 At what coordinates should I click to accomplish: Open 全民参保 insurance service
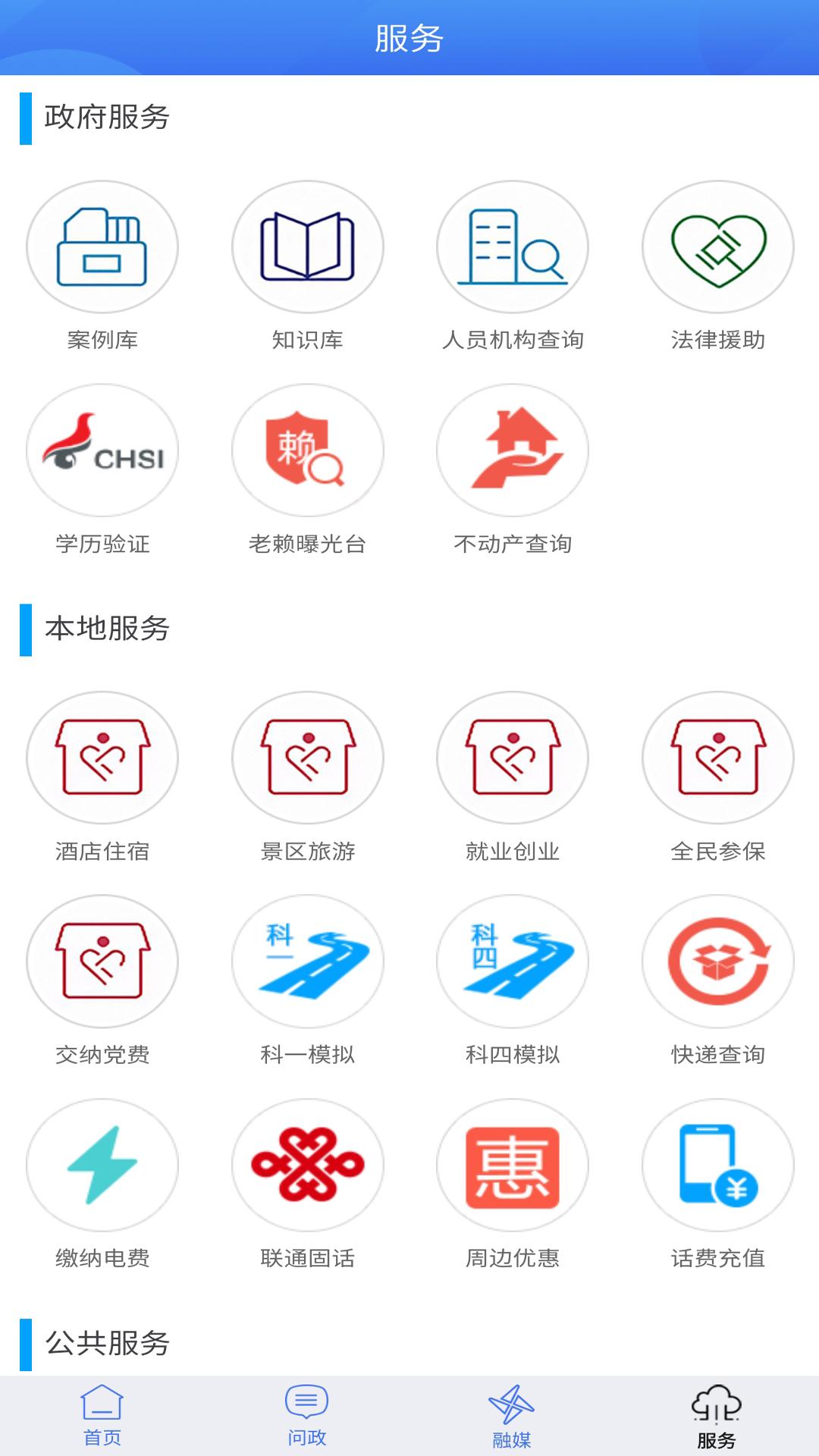(x=718, y=758)
